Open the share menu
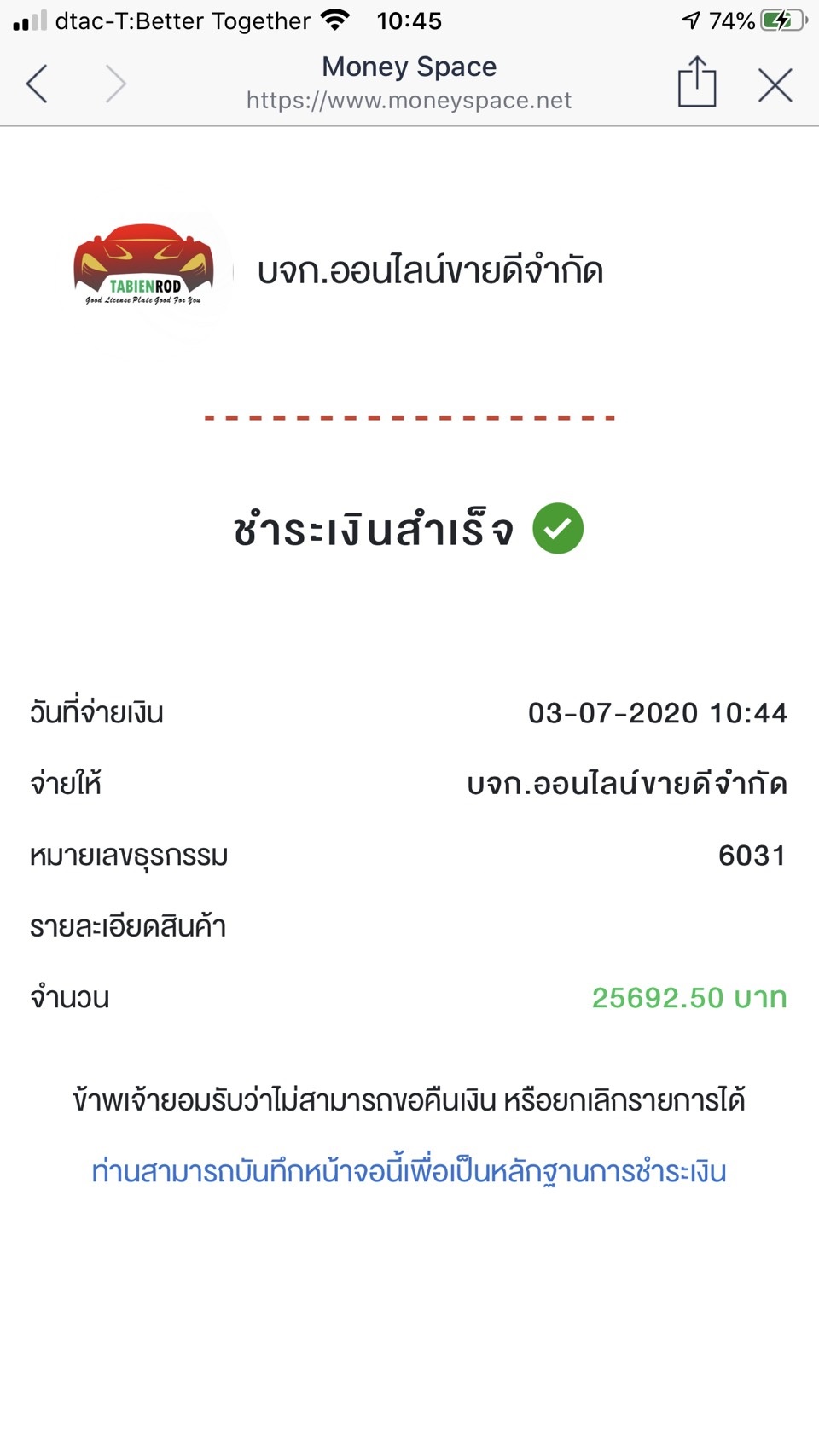This screenshot has width=819, height=1456. pyautogui.click(x=697, y=82)
